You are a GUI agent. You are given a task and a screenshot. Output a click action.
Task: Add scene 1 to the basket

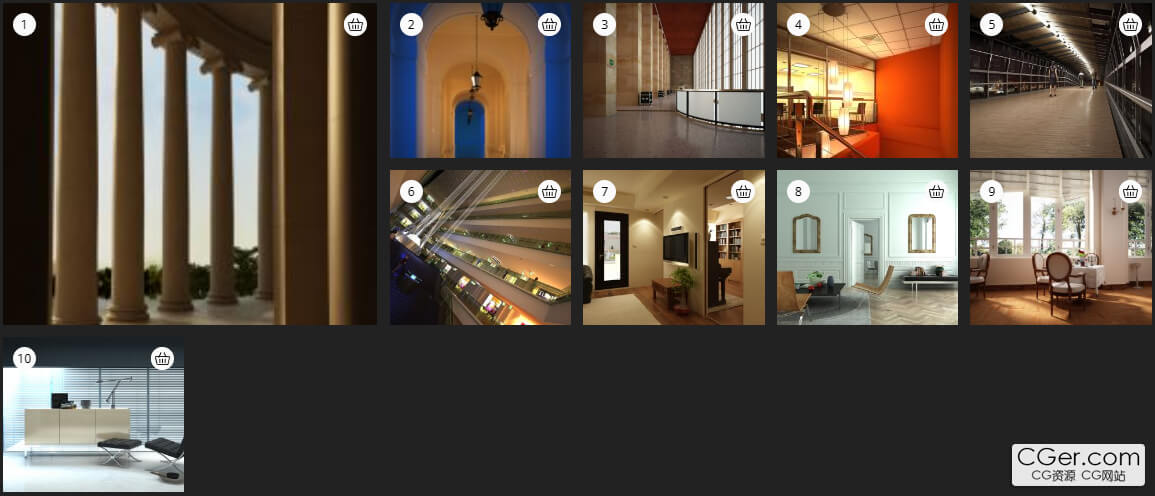click(x=355, y=25)
